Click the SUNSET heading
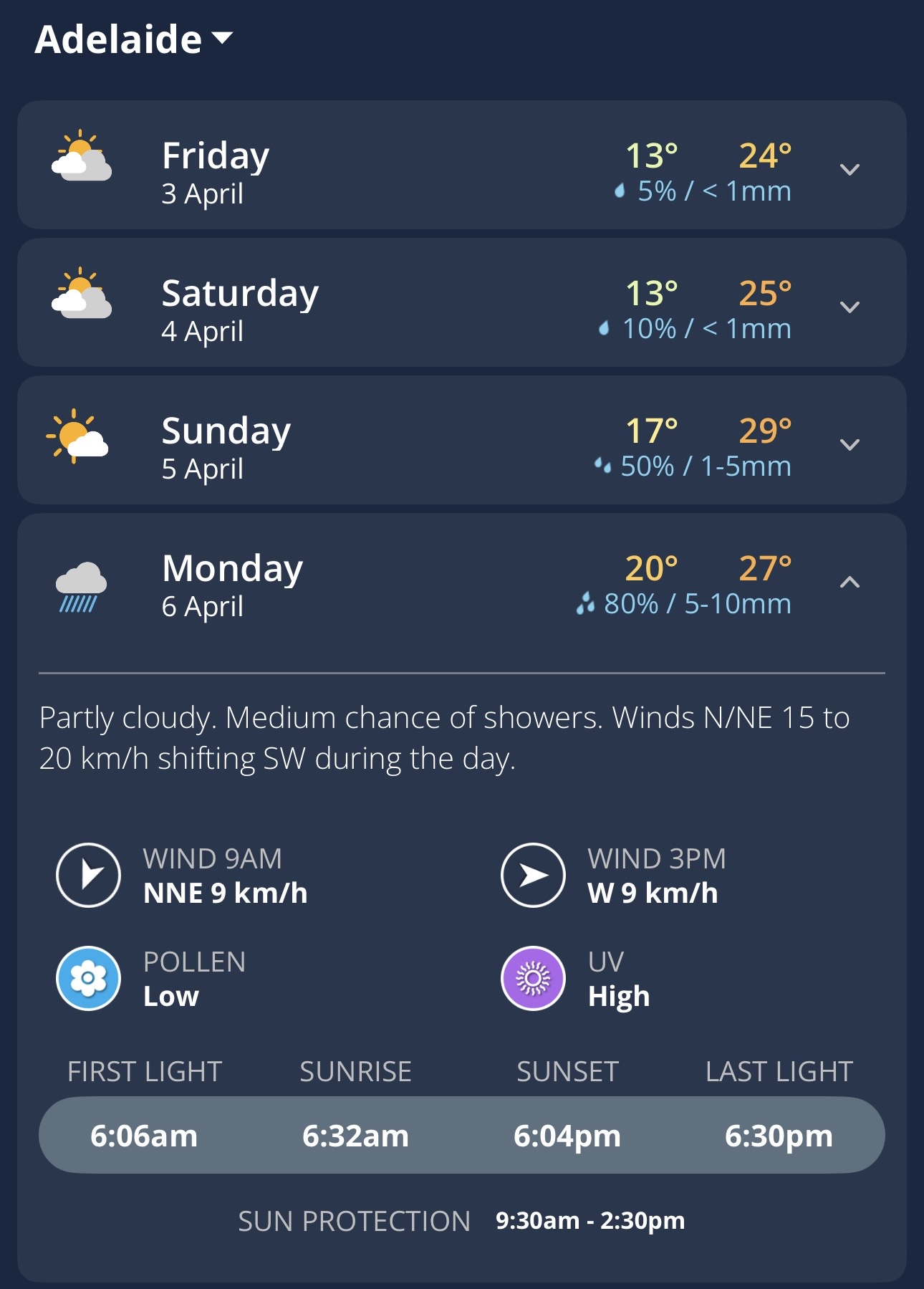 point(567,1071)
